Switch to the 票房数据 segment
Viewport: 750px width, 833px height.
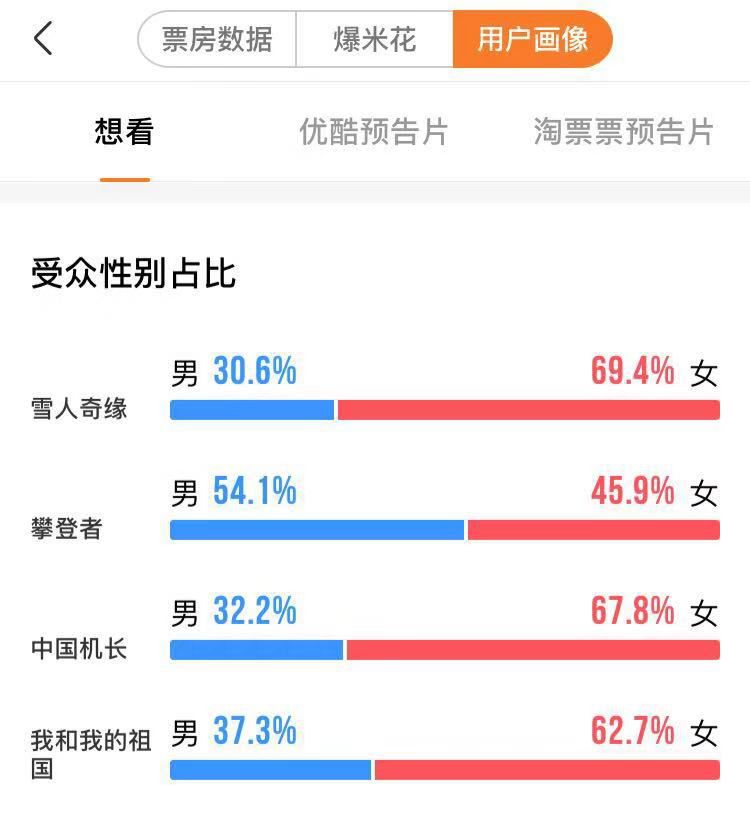coord(217,40)
